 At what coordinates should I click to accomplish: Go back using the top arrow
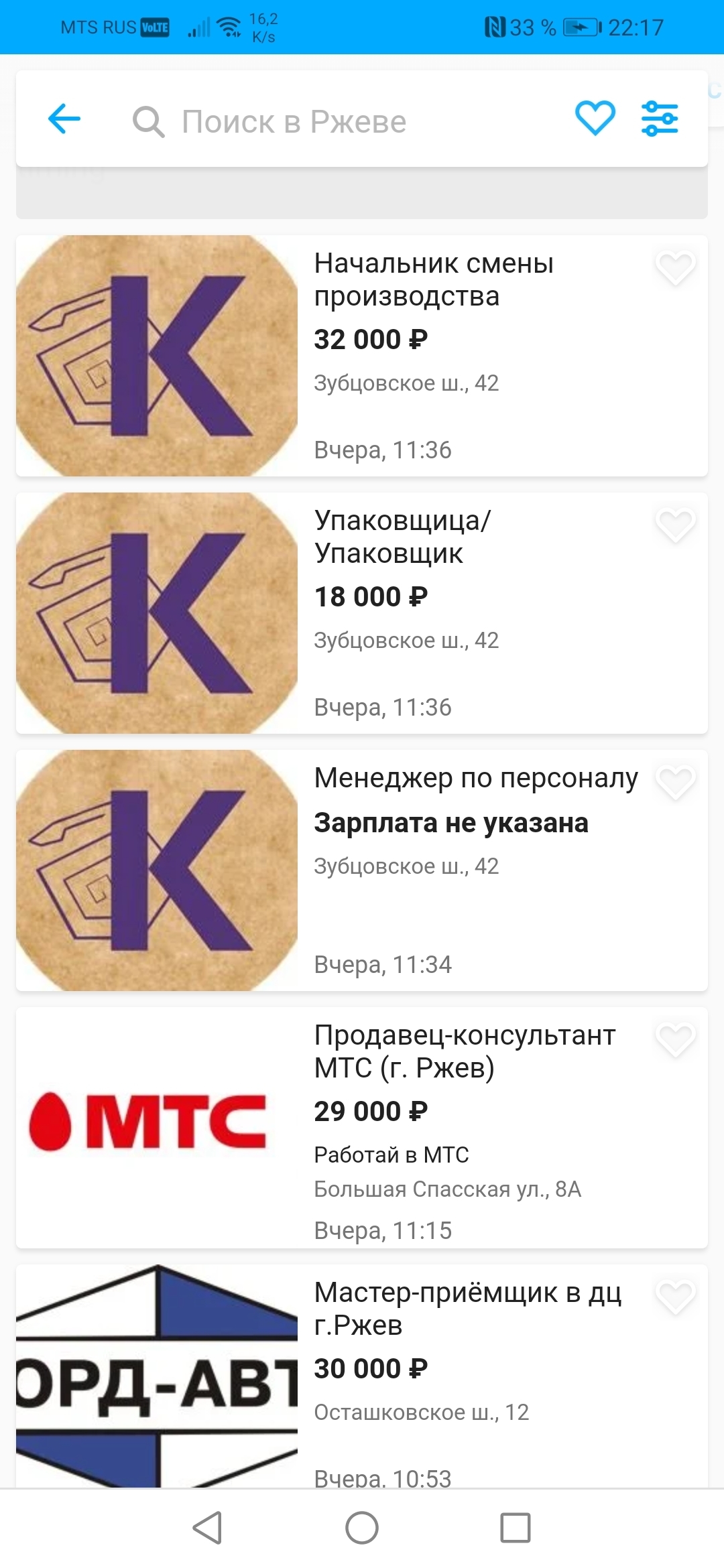(64, 119)
